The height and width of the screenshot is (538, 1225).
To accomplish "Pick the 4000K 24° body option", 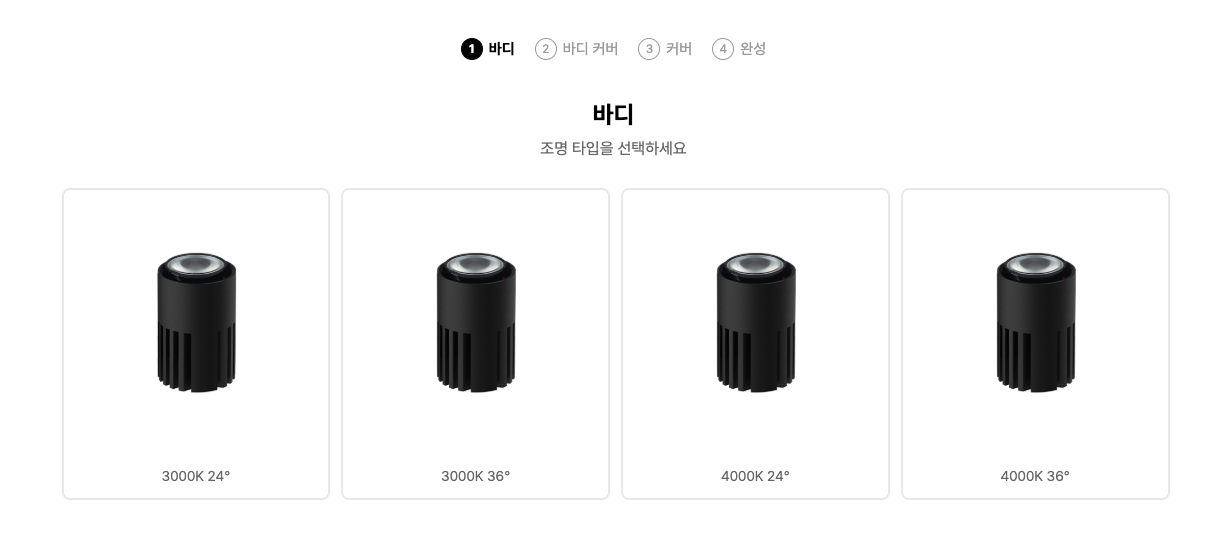I will (755, 344).
